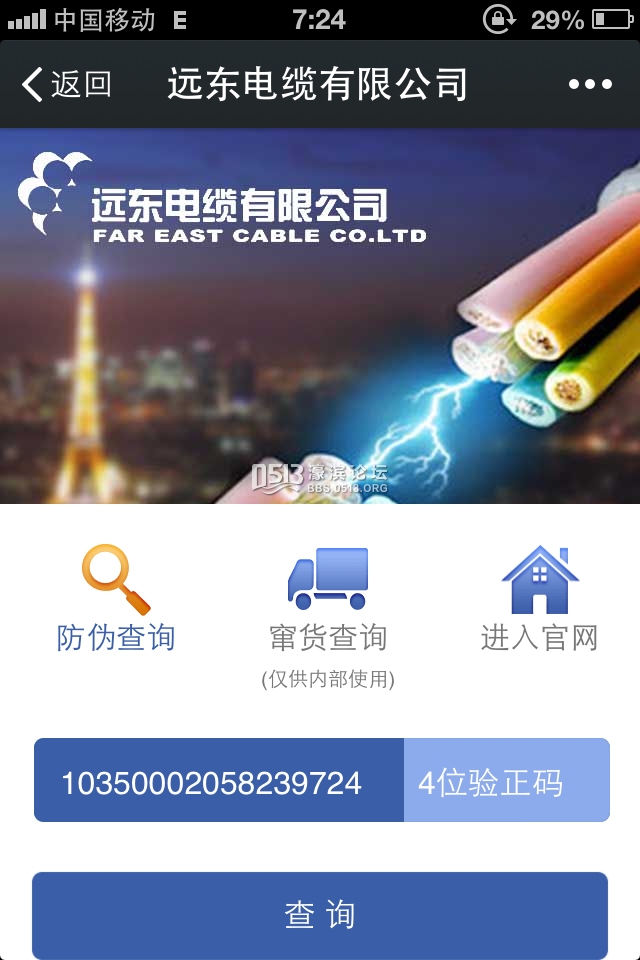Tap the anti-counterfeit code number field
The image size is (640, 960).
(x=219, y=781)
